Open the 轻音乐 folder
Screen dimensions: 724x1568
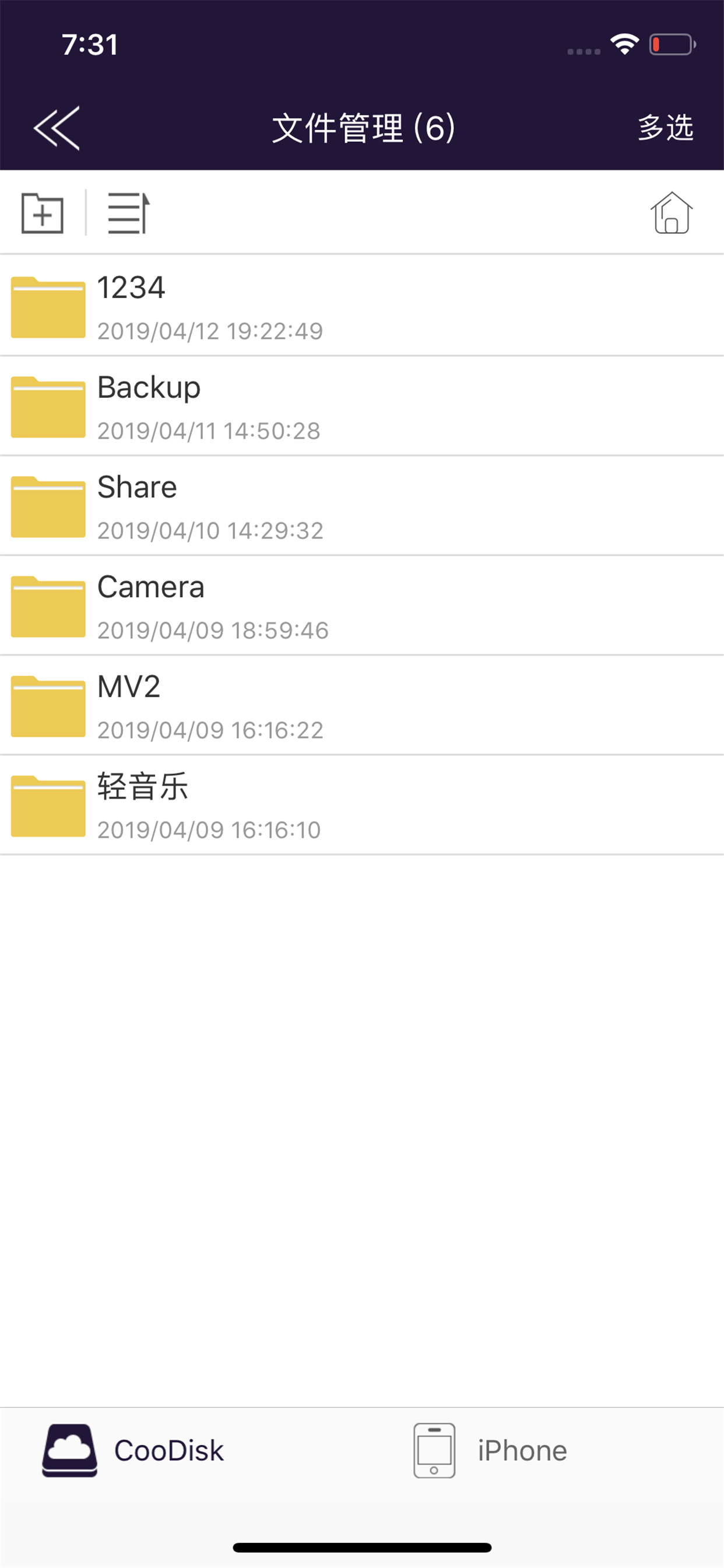pyautogui.click(x=362, y=806)
